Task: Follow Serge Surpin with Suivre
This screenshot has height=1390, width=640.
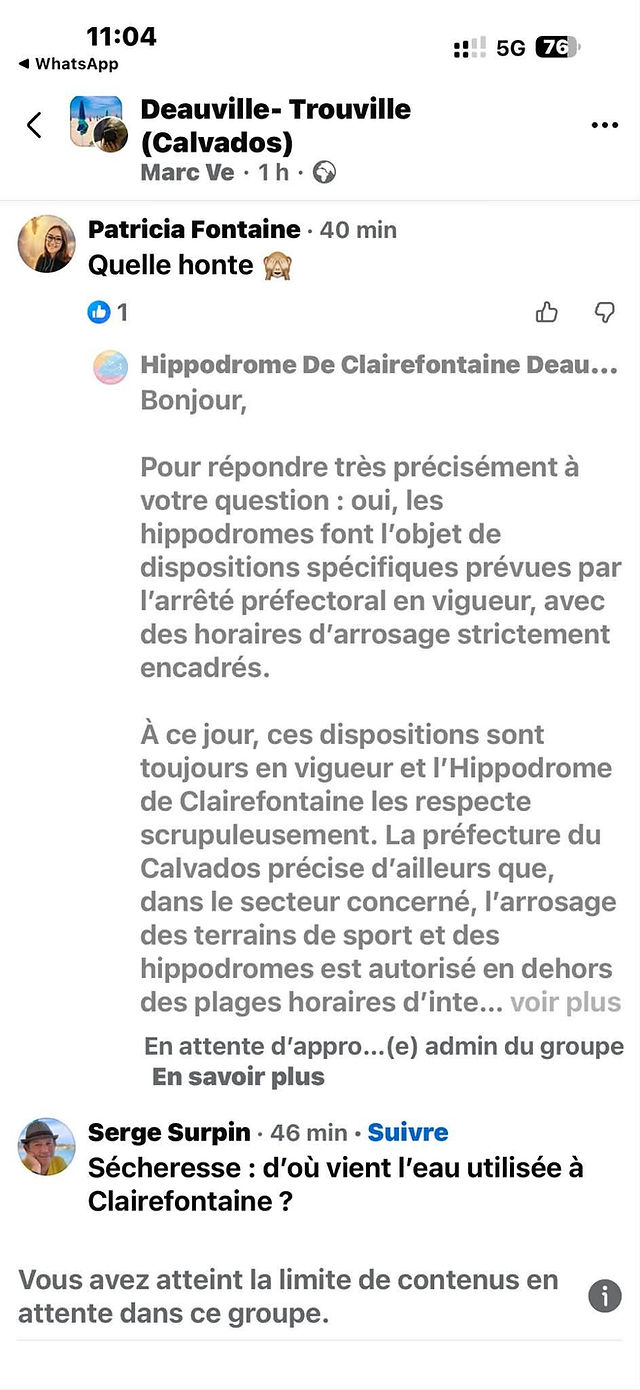Action: [408, 1132]
